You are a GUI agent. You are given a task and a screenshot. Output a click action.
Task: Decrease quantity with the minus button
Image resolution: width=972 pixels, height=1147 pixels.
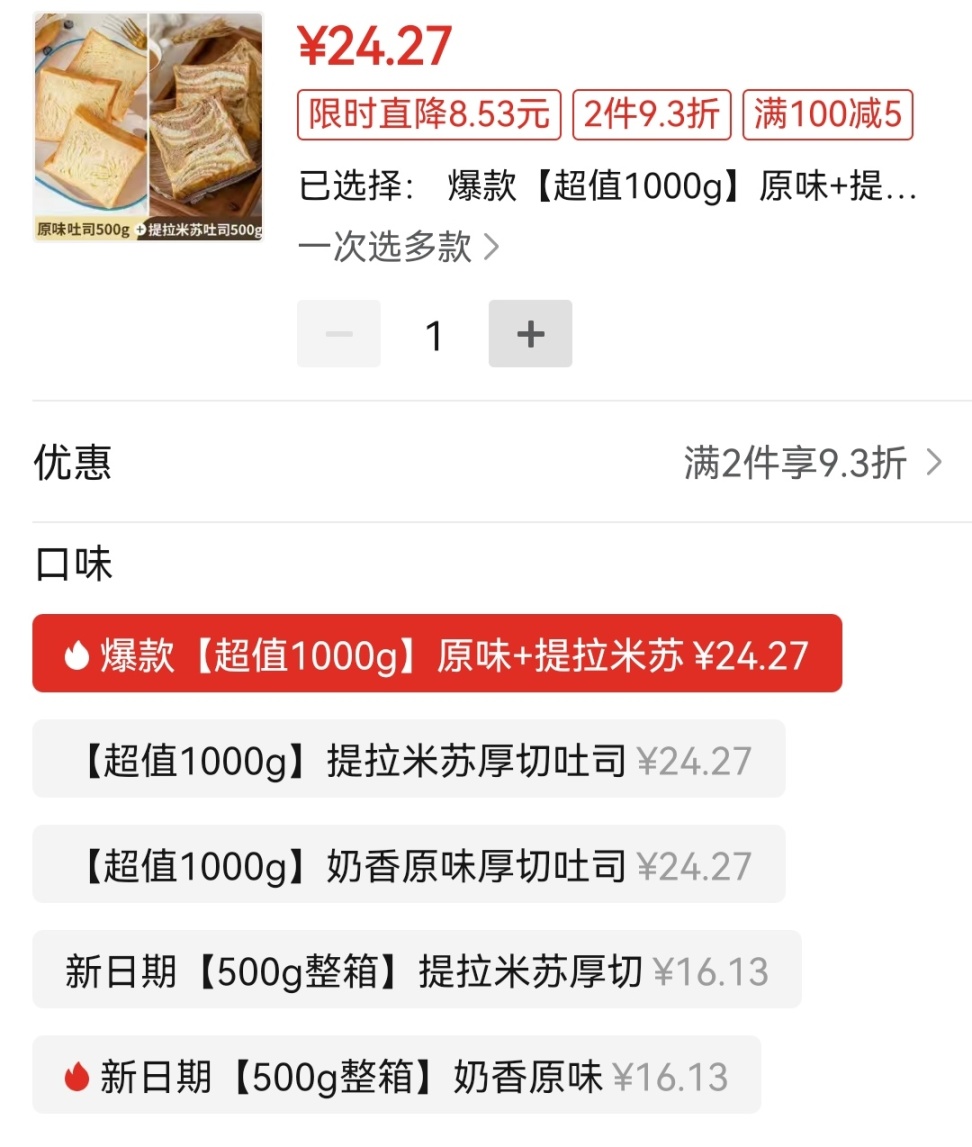(x=339, y=334)
